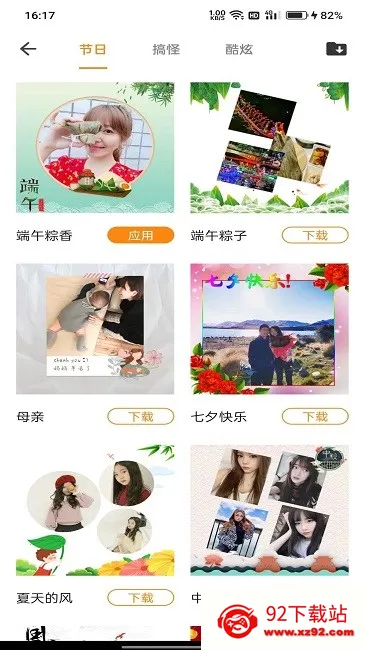Image resolution: width=365 pixels, height=650 pixels.
Task: Open the 端午粽子 template preview
Action: tap(270, 147)
